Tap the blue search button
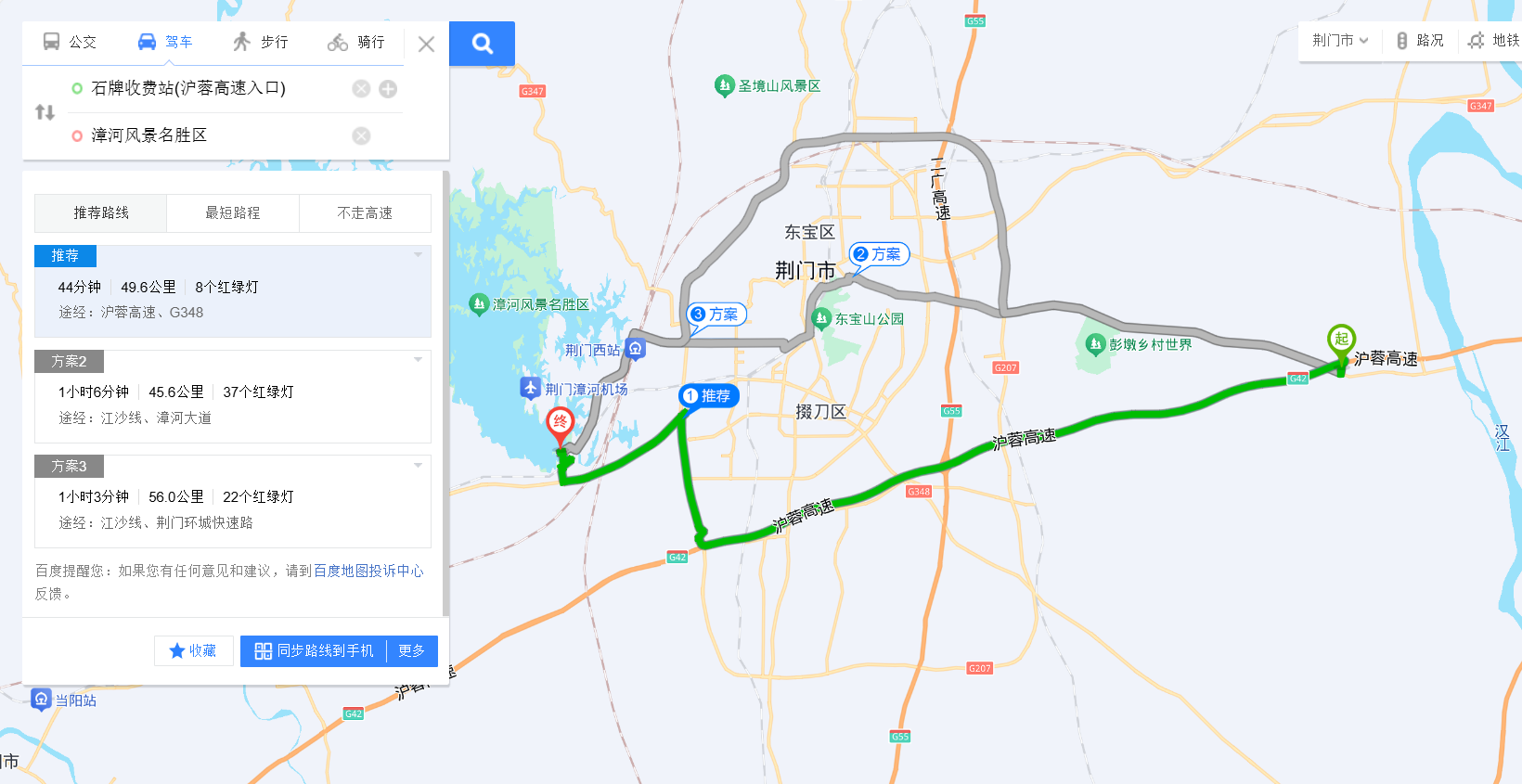The height and width of the screenshot is (784, 1522). coord(482,44)
